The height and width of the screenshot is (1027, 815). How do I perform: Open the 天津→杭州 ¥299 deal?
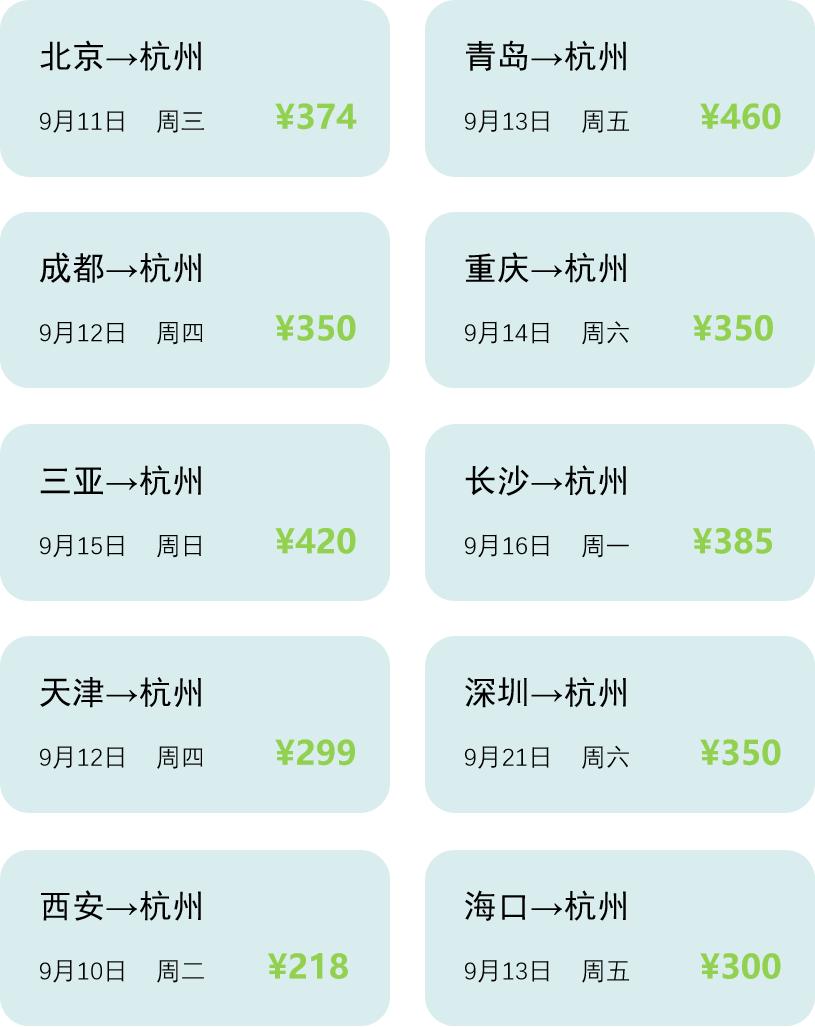click(194, 724)
